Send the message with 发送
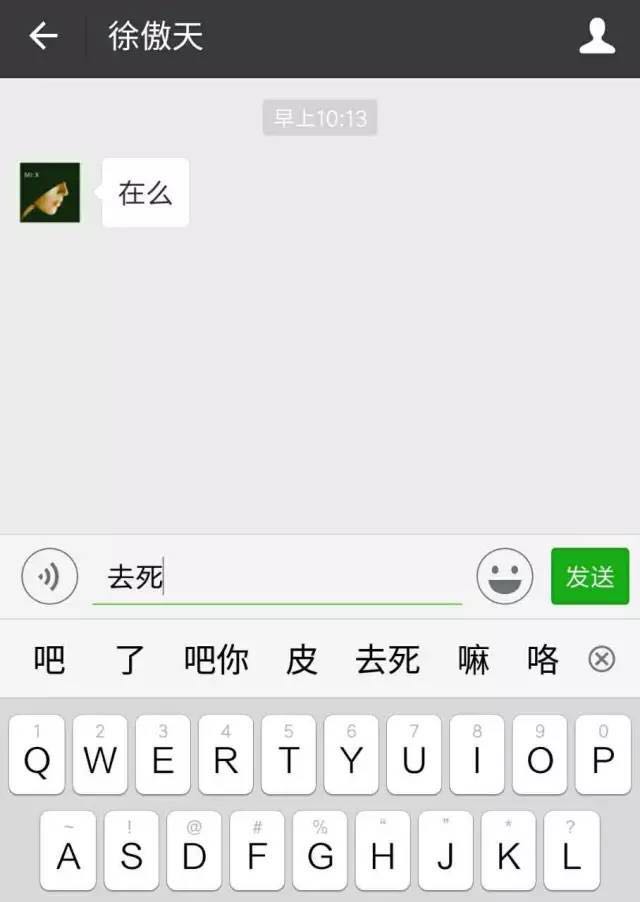640x902 pixels. pyautogui.click(x=589, y=577)
